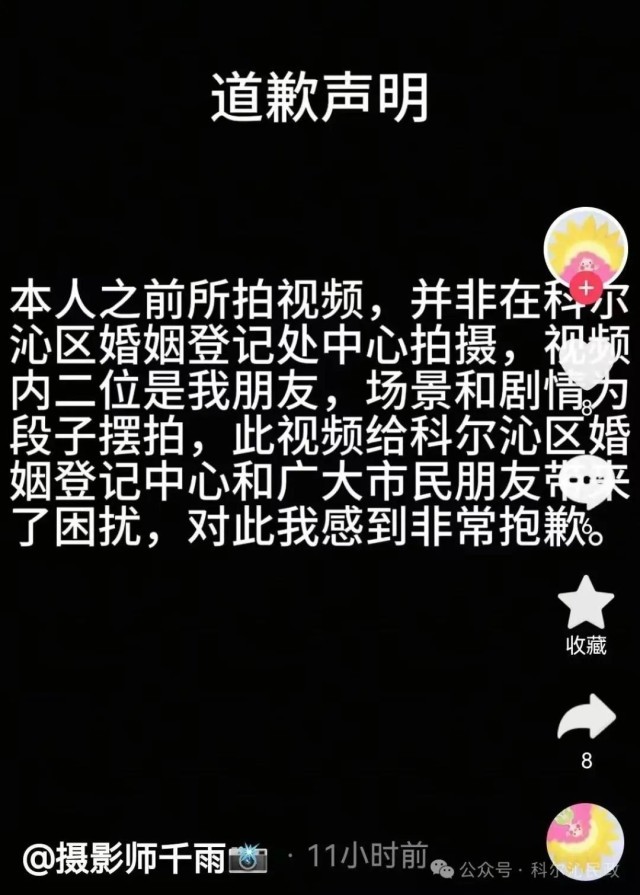The width and height of the screenshot is (640, 895).
Task: Like this apology statement video
Action: click(586, 367)
